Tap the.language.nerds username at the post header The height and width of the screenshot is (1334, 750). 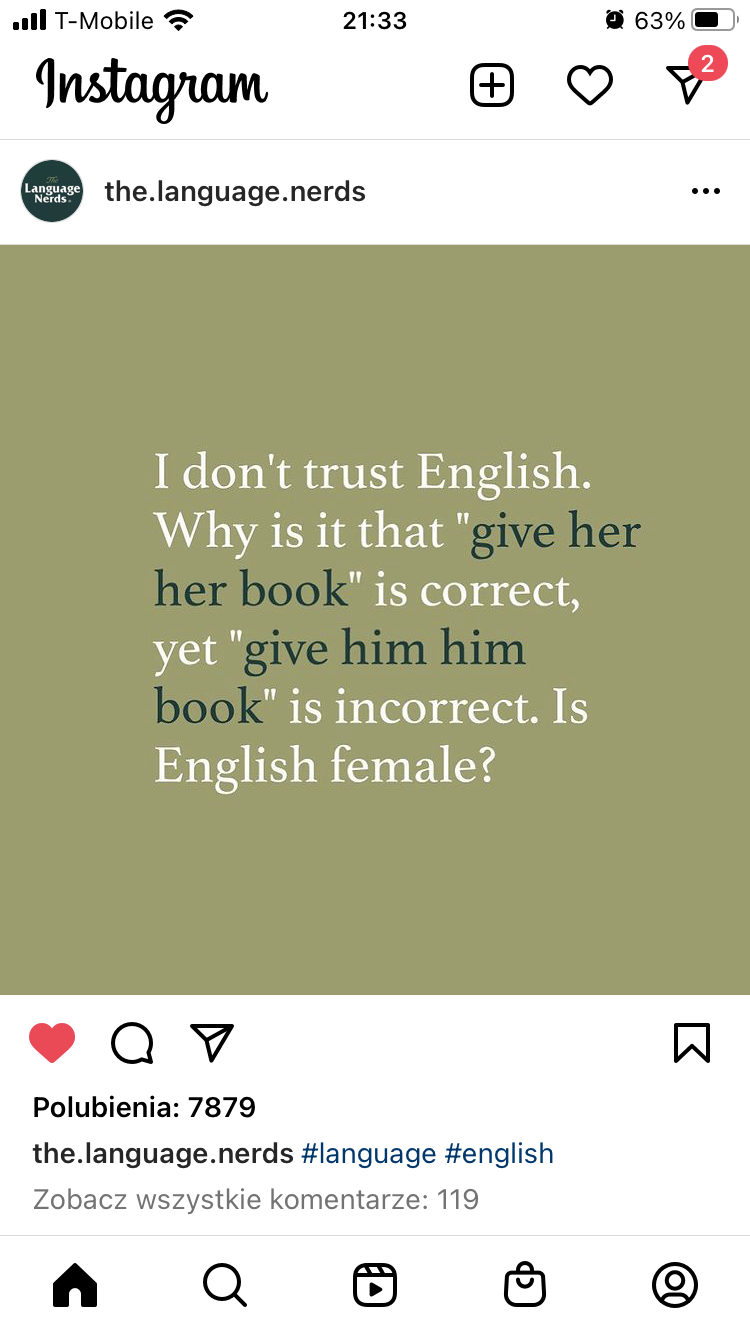235,192
